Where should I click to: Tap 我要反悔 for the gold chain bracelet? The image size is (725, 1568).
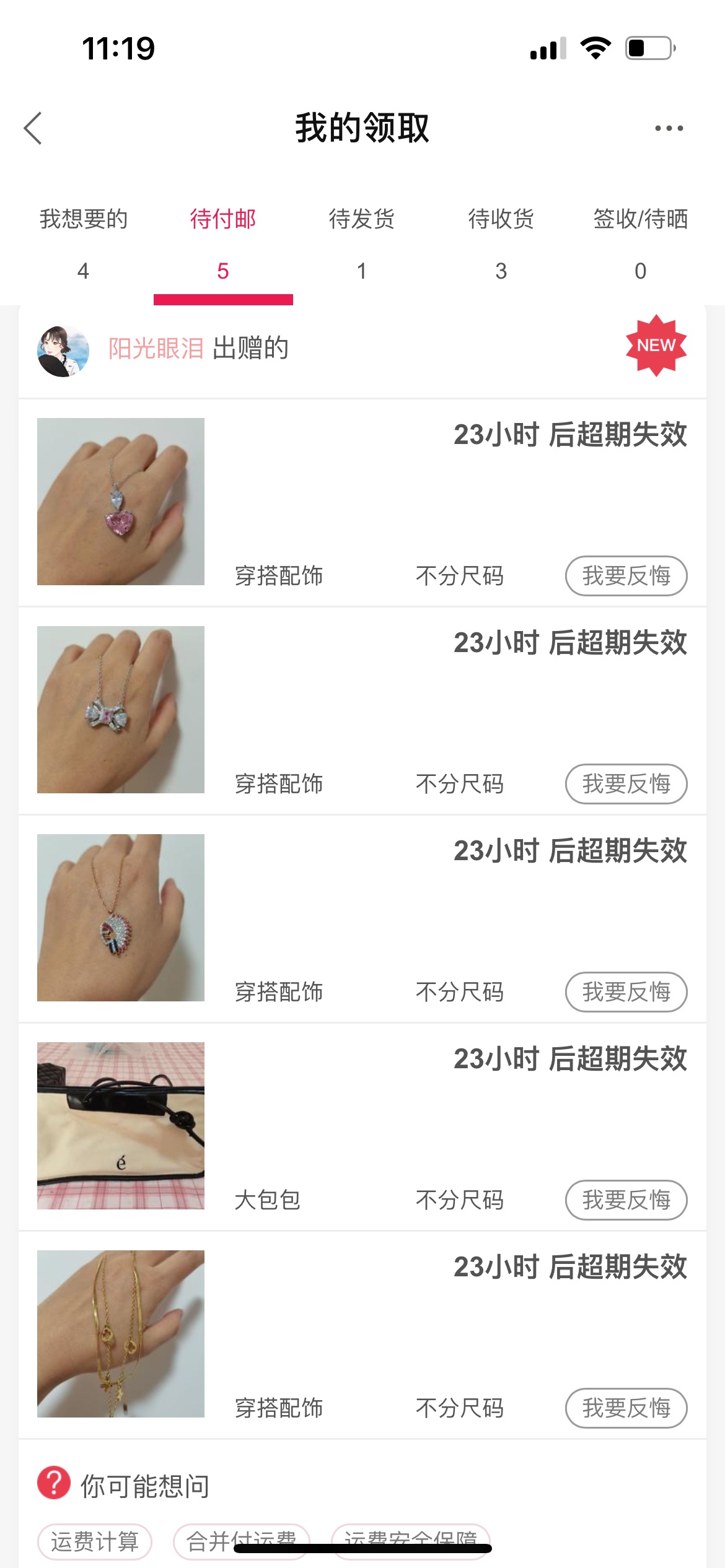coord(626,1408)
